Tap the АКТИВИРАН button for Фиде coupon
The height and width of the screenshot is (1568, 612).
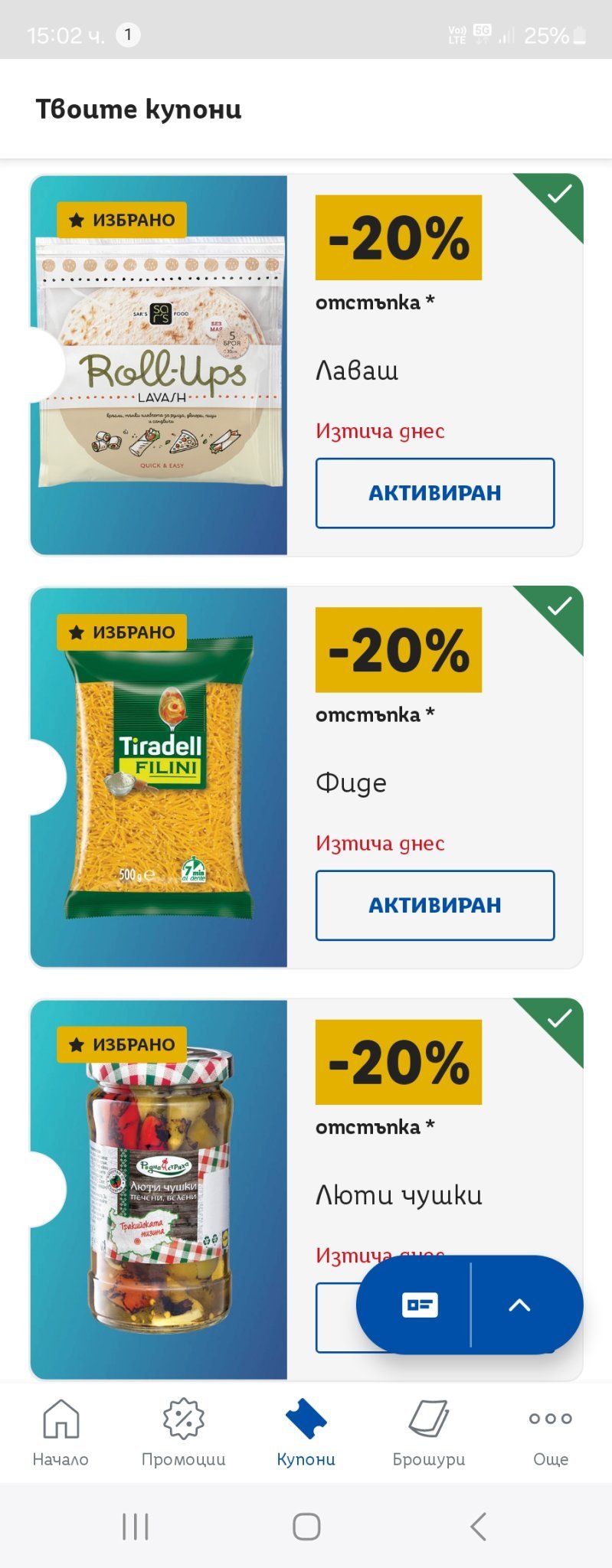pos(435,905)
